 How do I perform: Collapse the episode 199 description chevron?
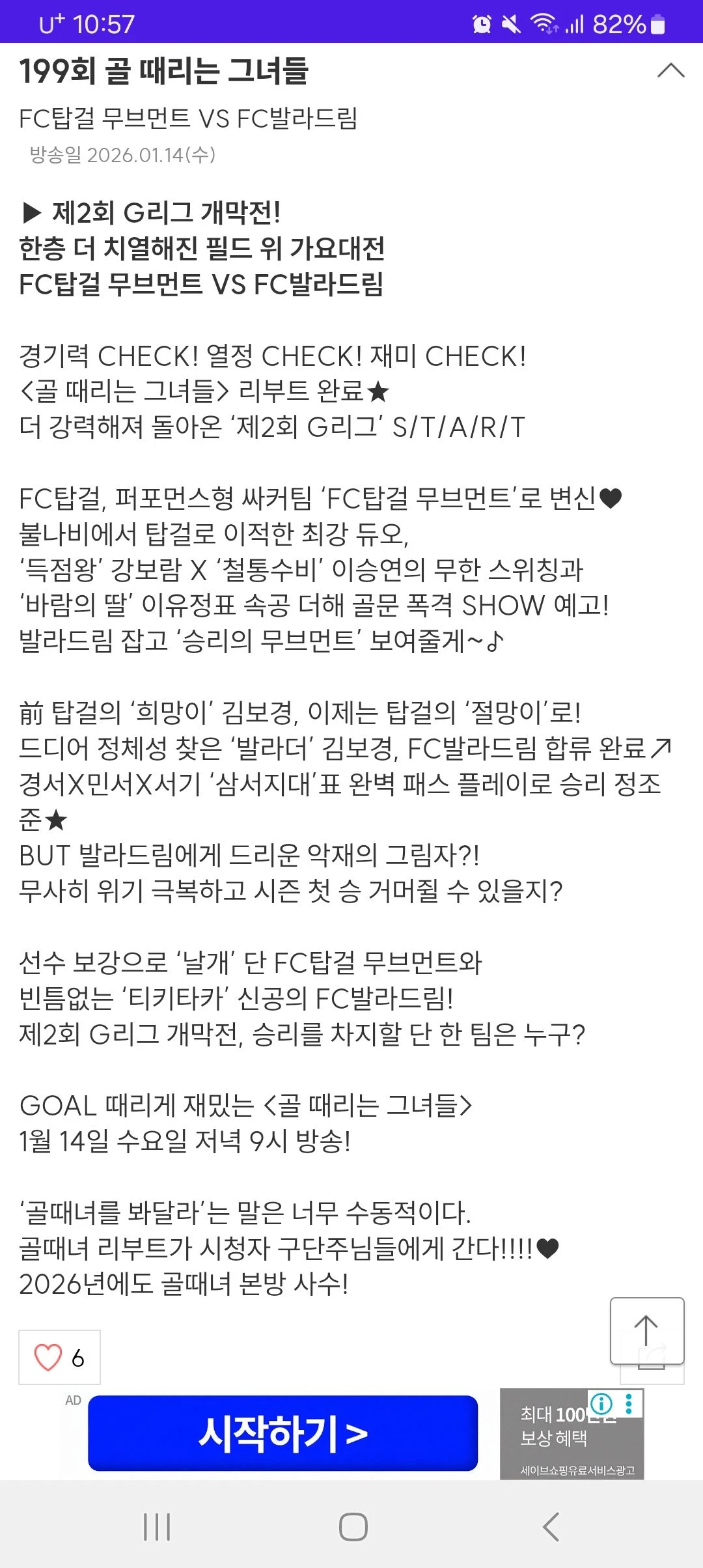(x=670, y=70)
